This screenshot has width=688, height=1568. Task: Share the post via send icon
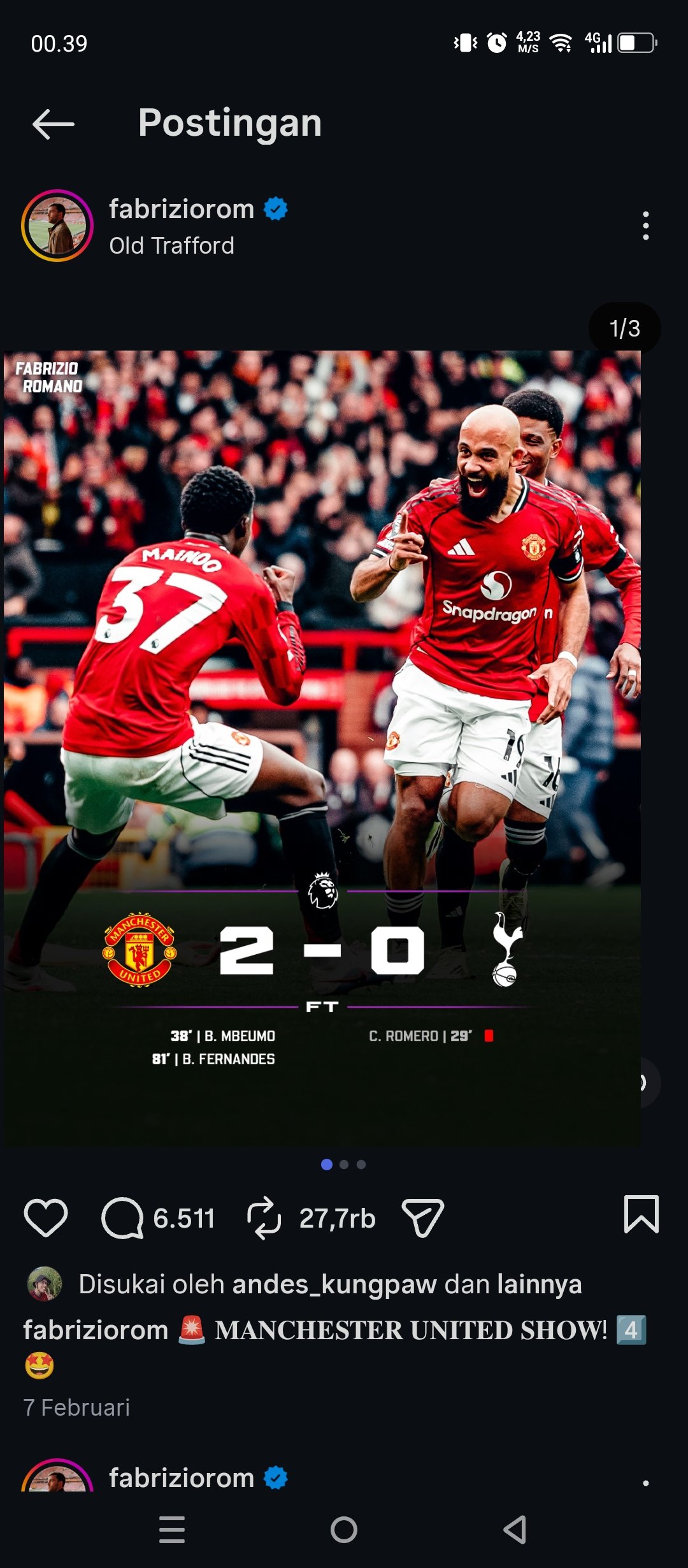point(422,1217)
